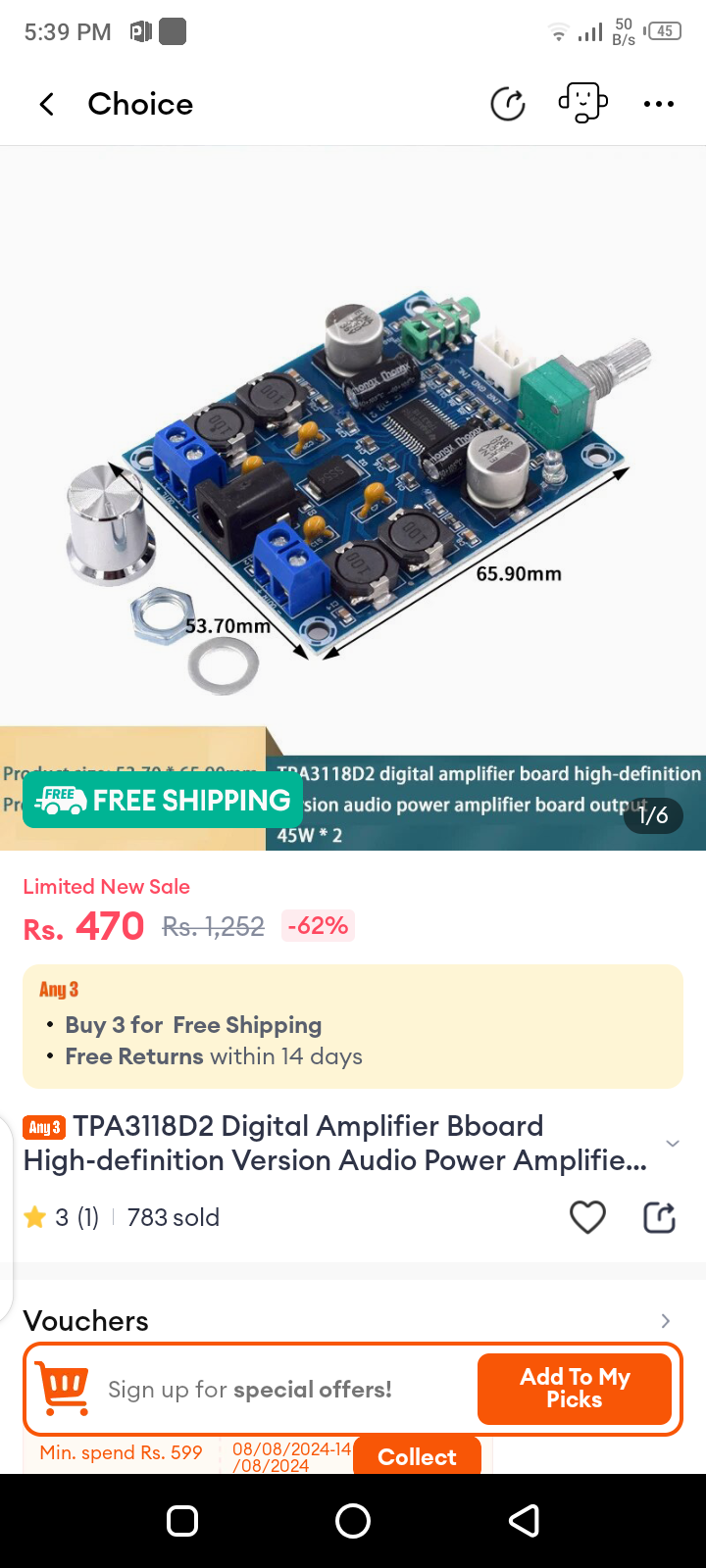Open the three-dot overflow menu
The height and width of the screenshot is (1568, 706).
pyautogui.click(x=658, y=104)
